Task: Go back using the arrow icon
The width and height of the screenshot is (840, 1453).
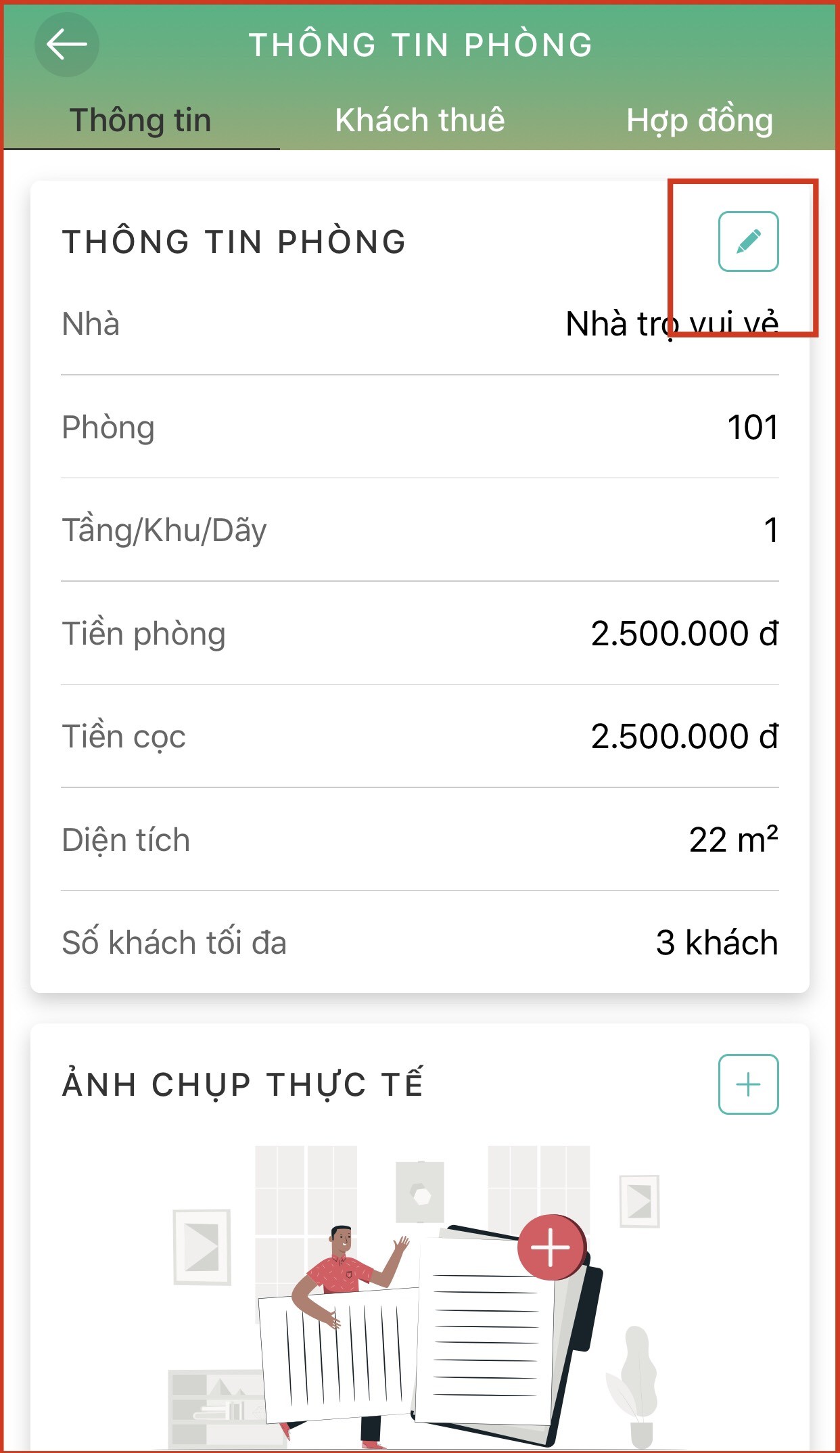Action: pos(66,45)
